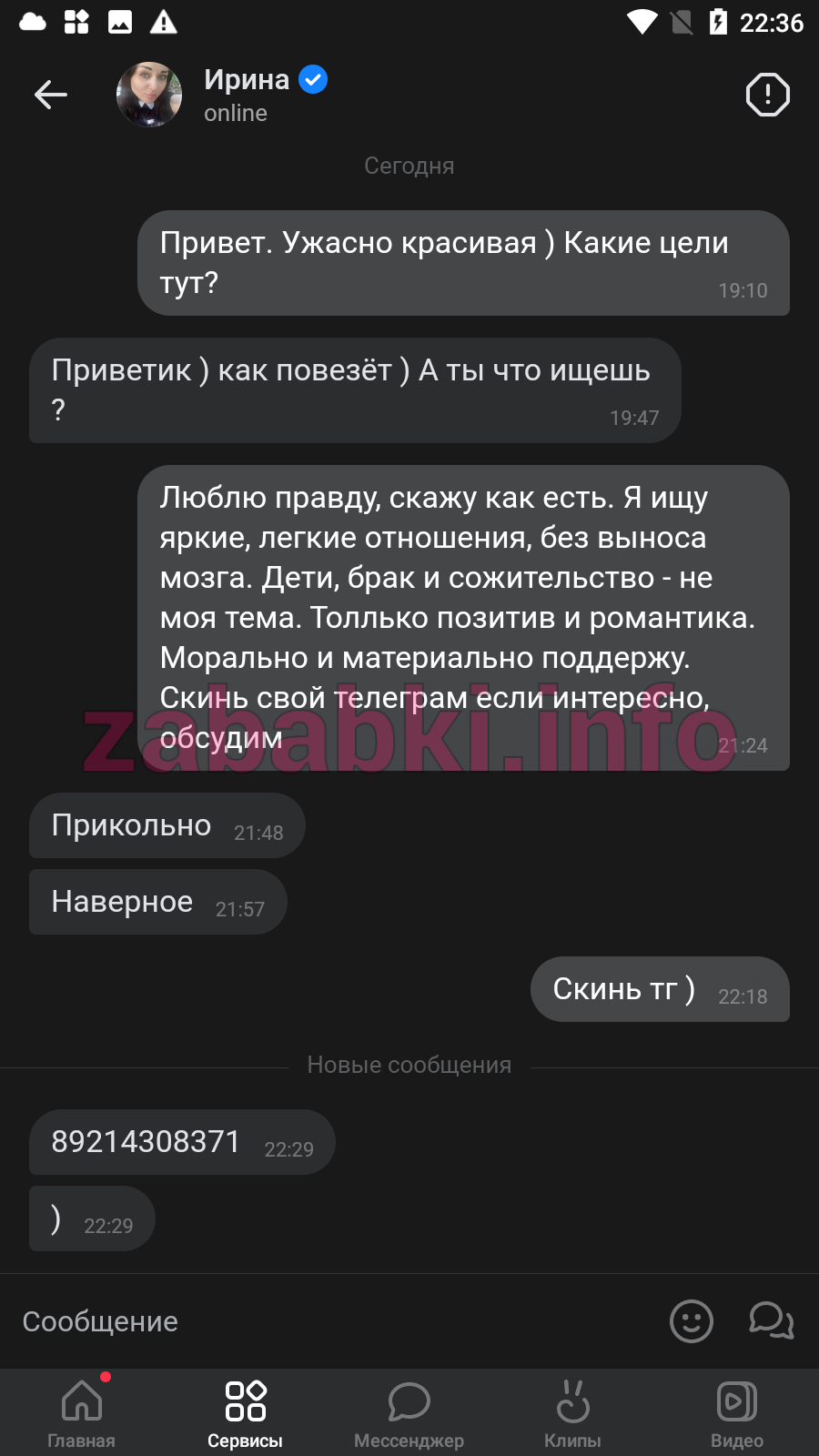The image size is (819, 1456).
Task: Go to the Клипы tab
Action: click(573, 1412)
